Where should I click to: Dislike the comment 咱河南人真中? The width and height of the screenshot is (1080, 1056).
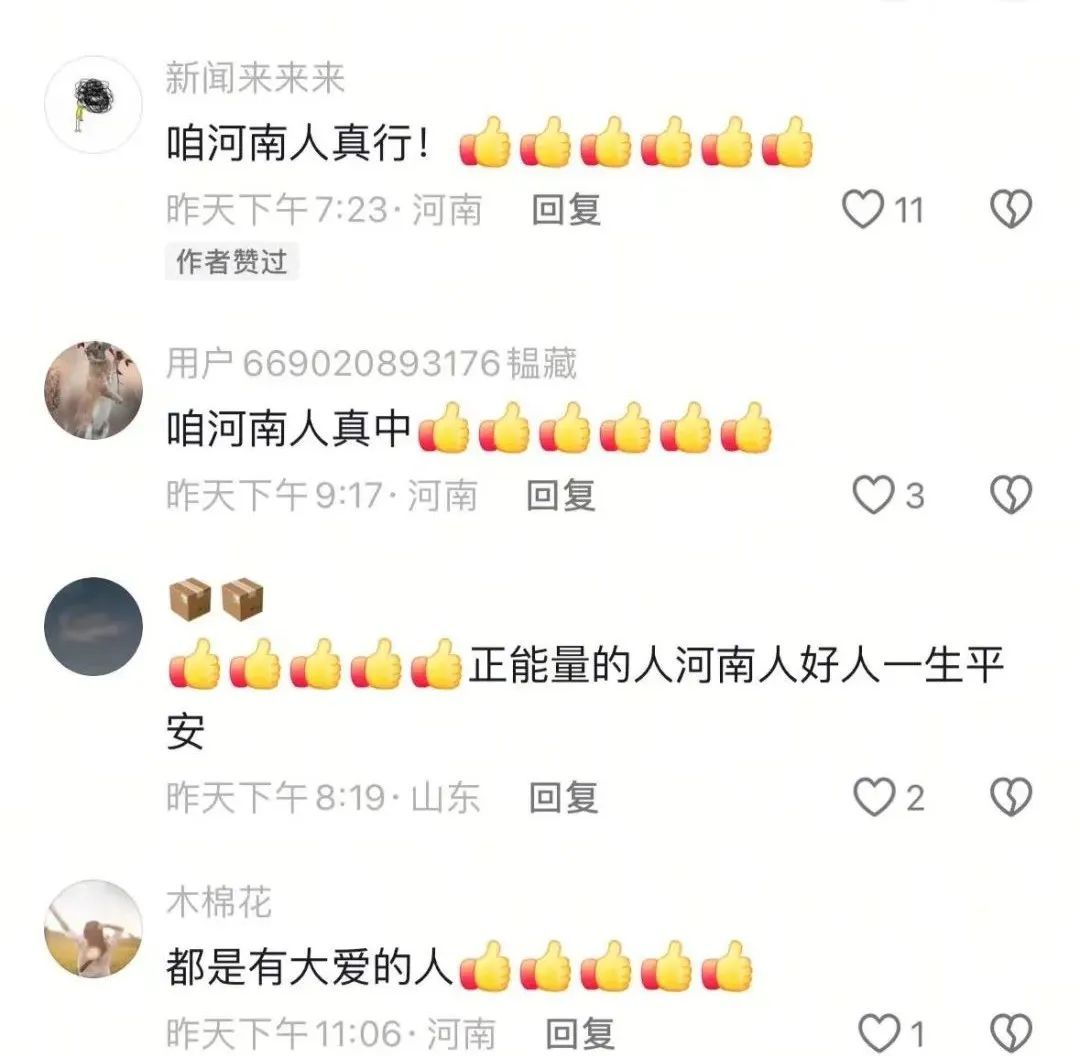pos(1010,495)
